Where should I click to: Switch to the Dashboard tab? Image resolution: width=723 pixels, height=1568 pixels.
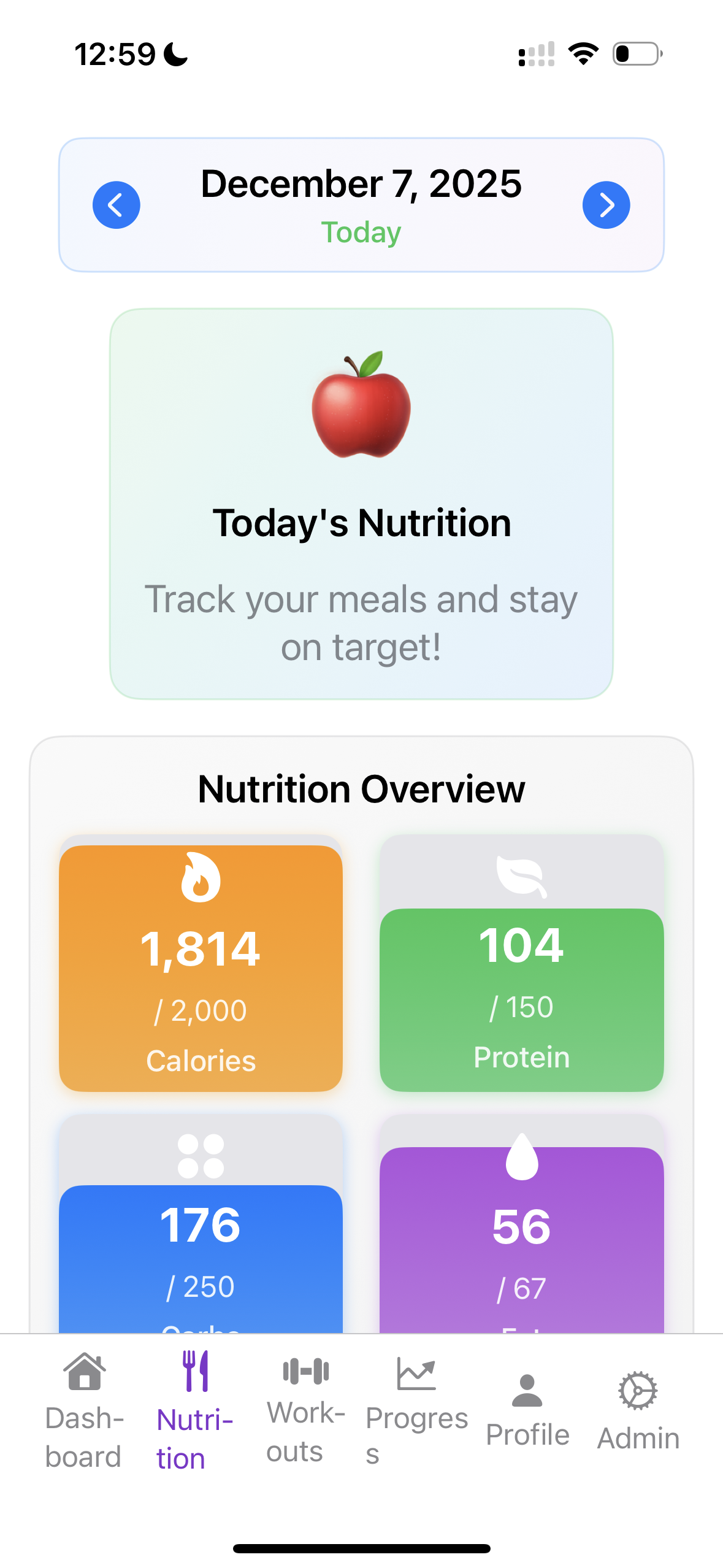84,1411
